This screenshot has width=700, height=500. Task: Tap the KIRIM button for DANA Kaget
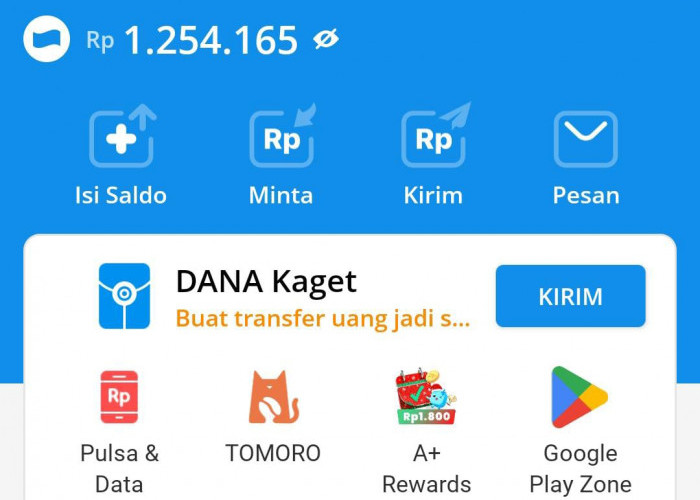(x=570, y=297)
